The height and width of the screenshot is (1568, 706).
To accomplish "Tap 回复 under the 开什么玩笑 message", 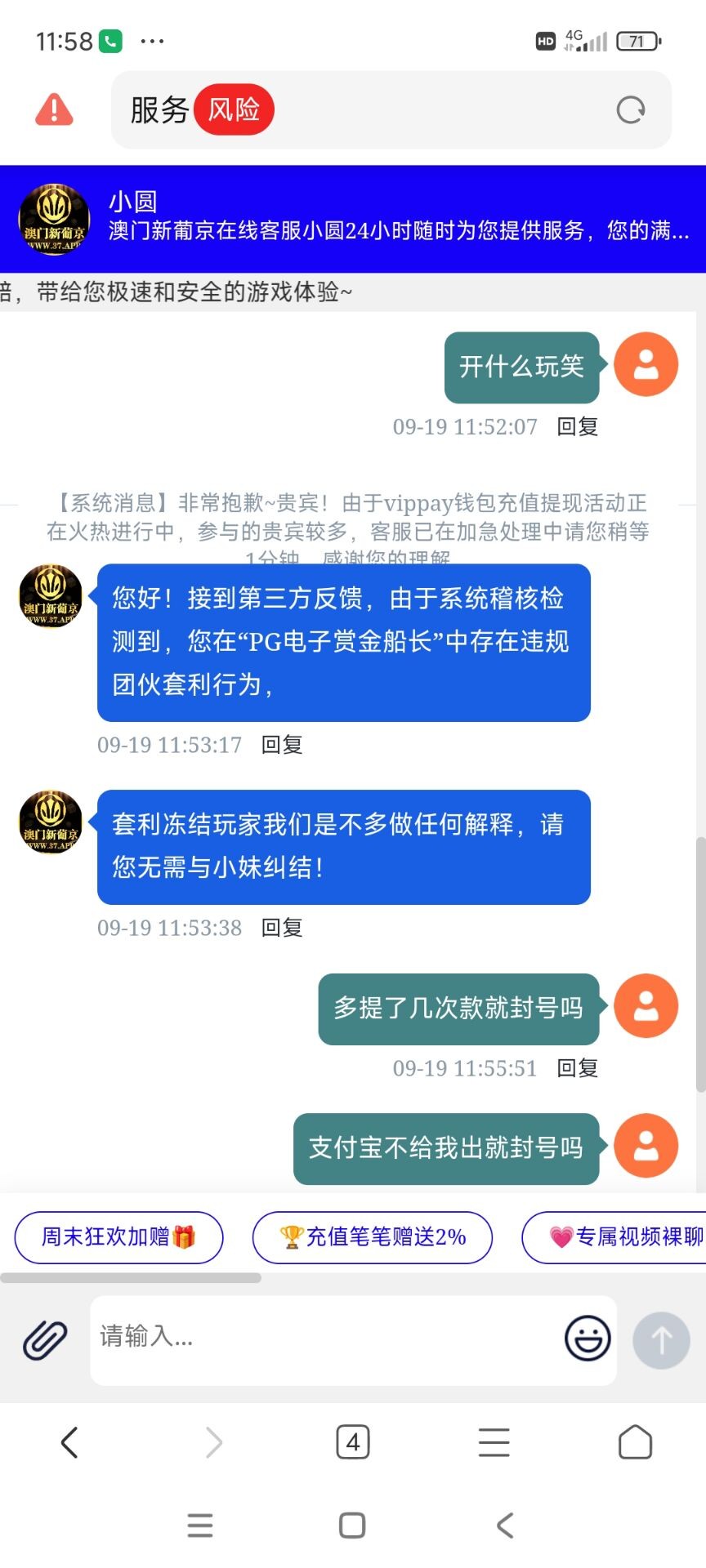I will (577, 426).
